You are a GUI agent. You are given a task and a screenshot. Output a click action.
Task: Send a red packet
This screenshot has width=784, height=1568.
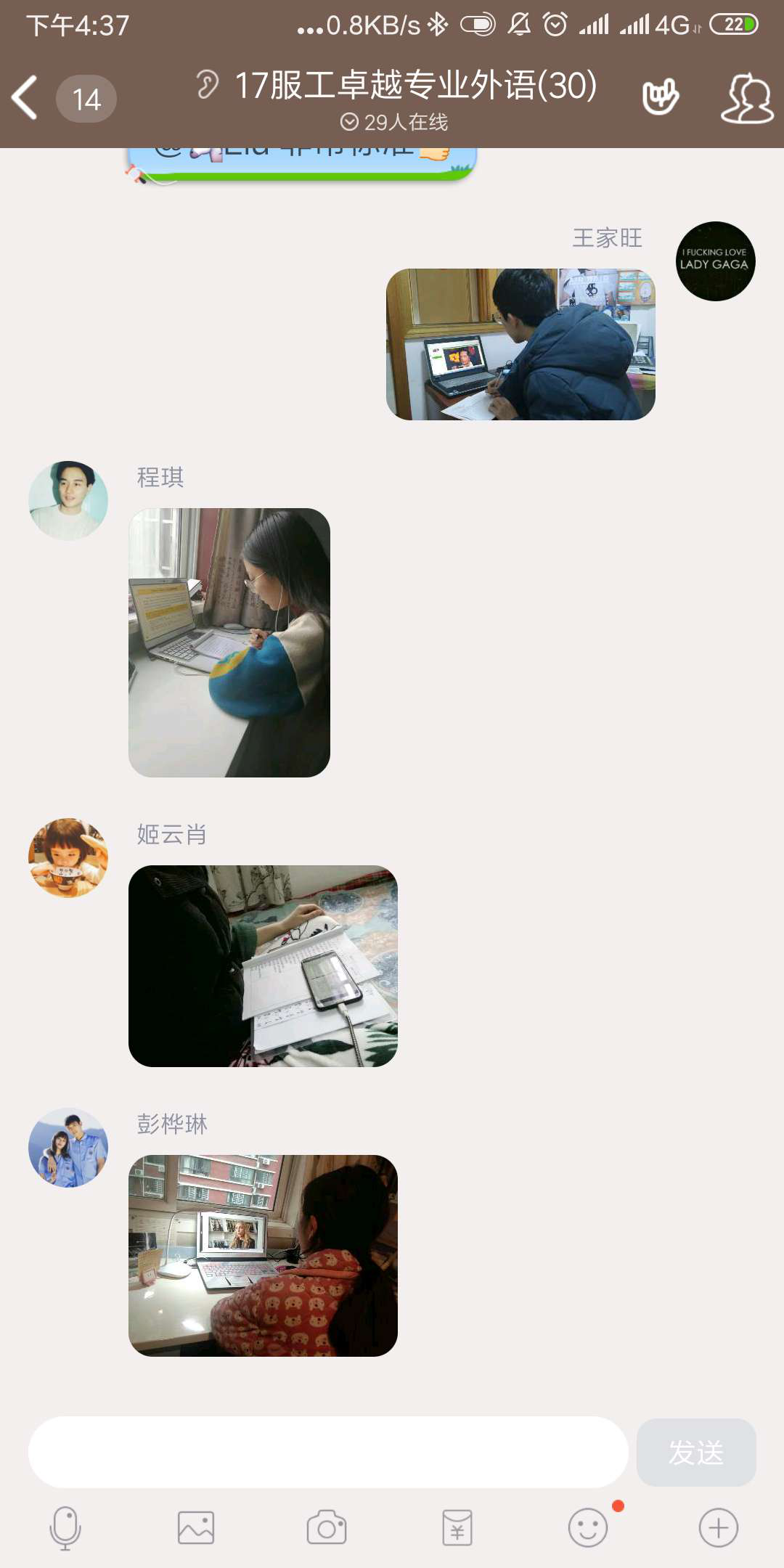[x=457, y=1528]
